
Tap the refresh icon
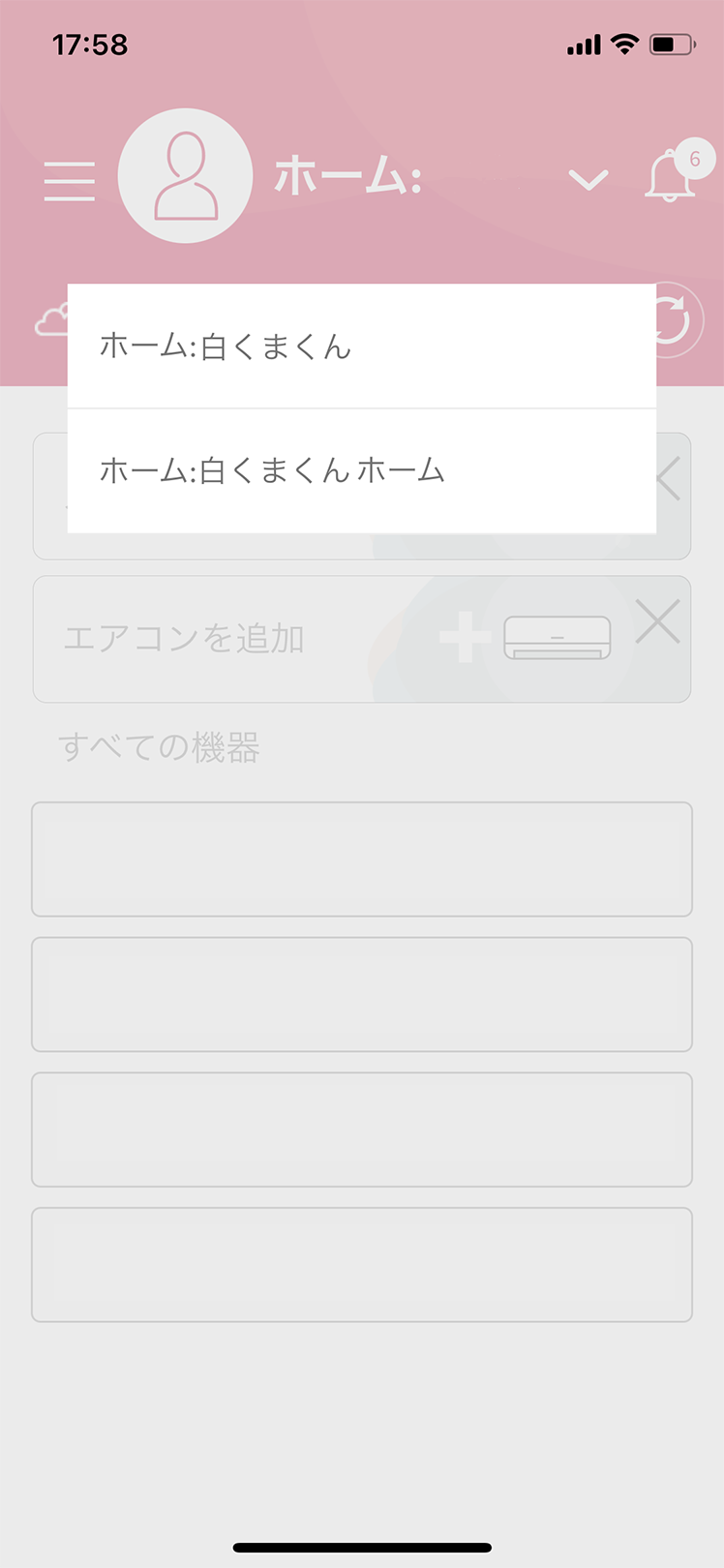point(675,319)
